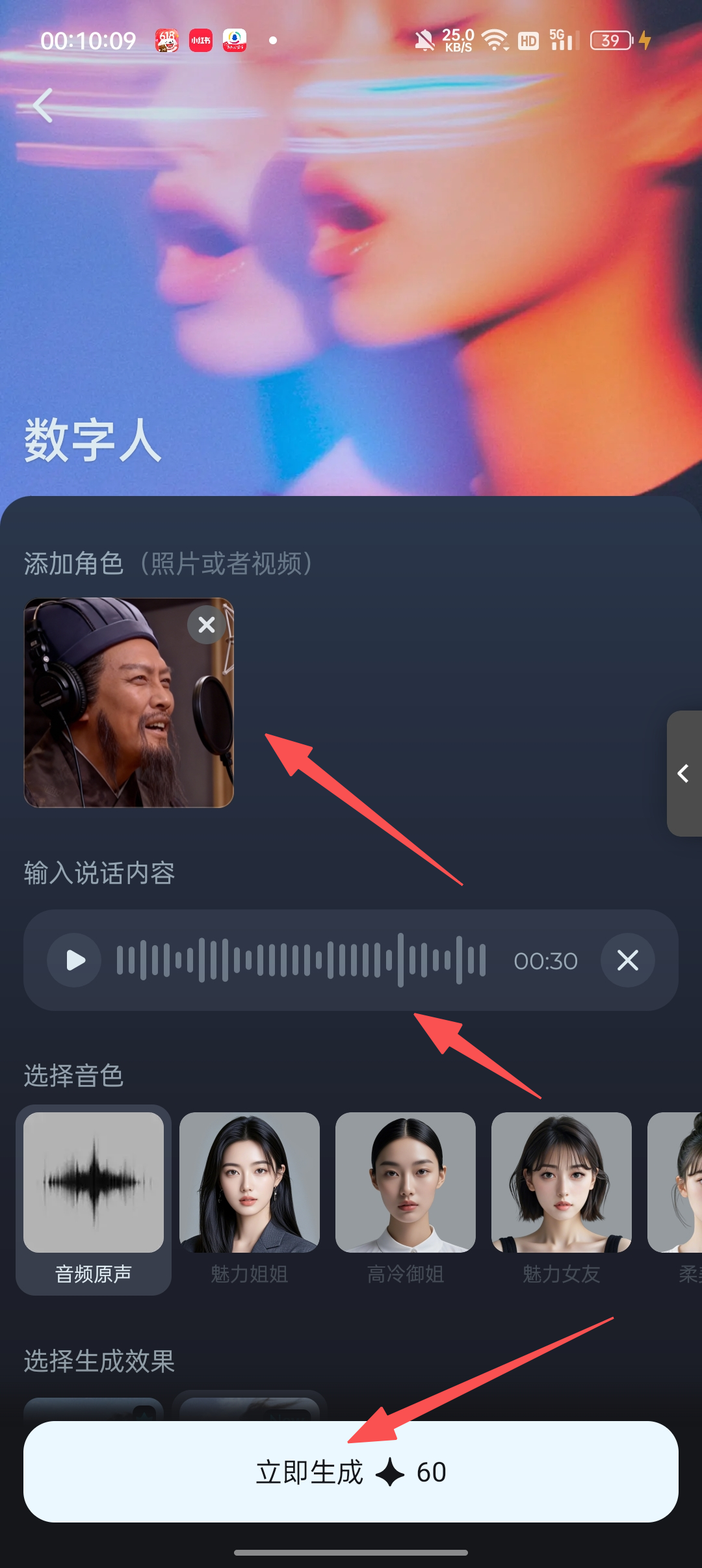Delete the uploaded audio clip
The height and width of the screenshot is (1568, 702).
pos(627,960)
